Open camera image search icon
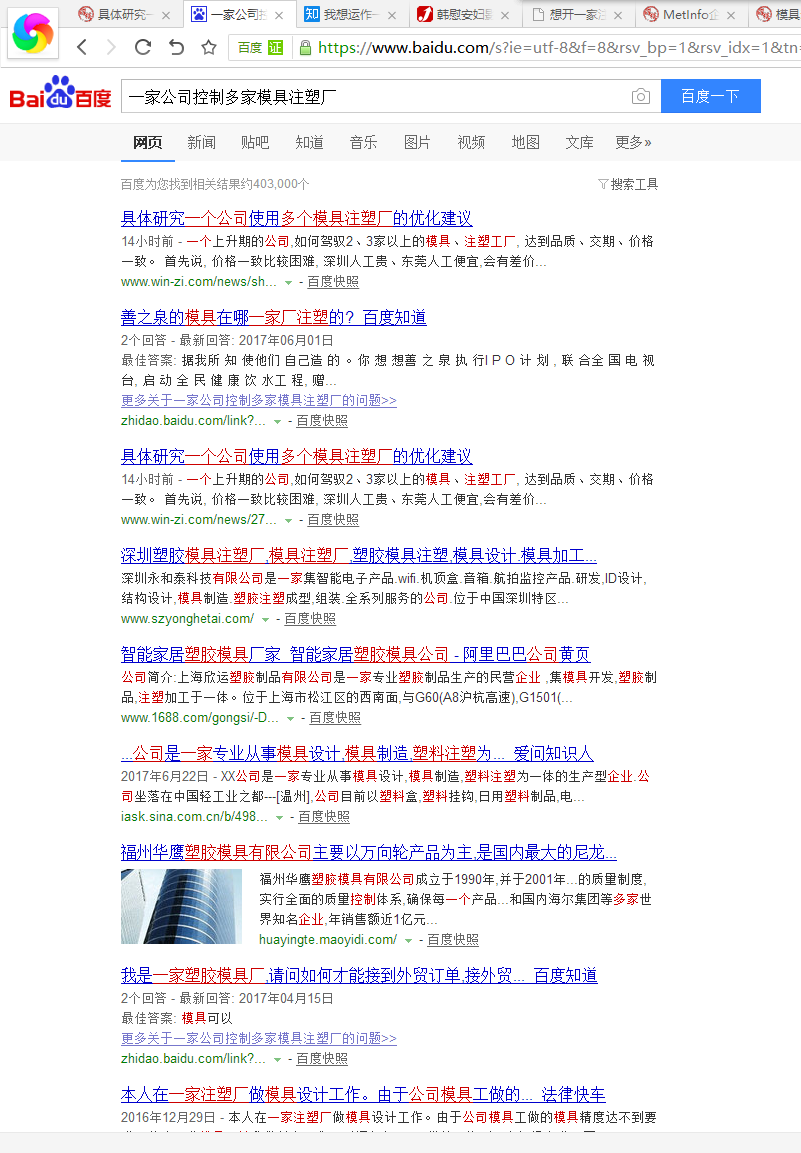Viewport: 801px width, 1153px height. 641,97
